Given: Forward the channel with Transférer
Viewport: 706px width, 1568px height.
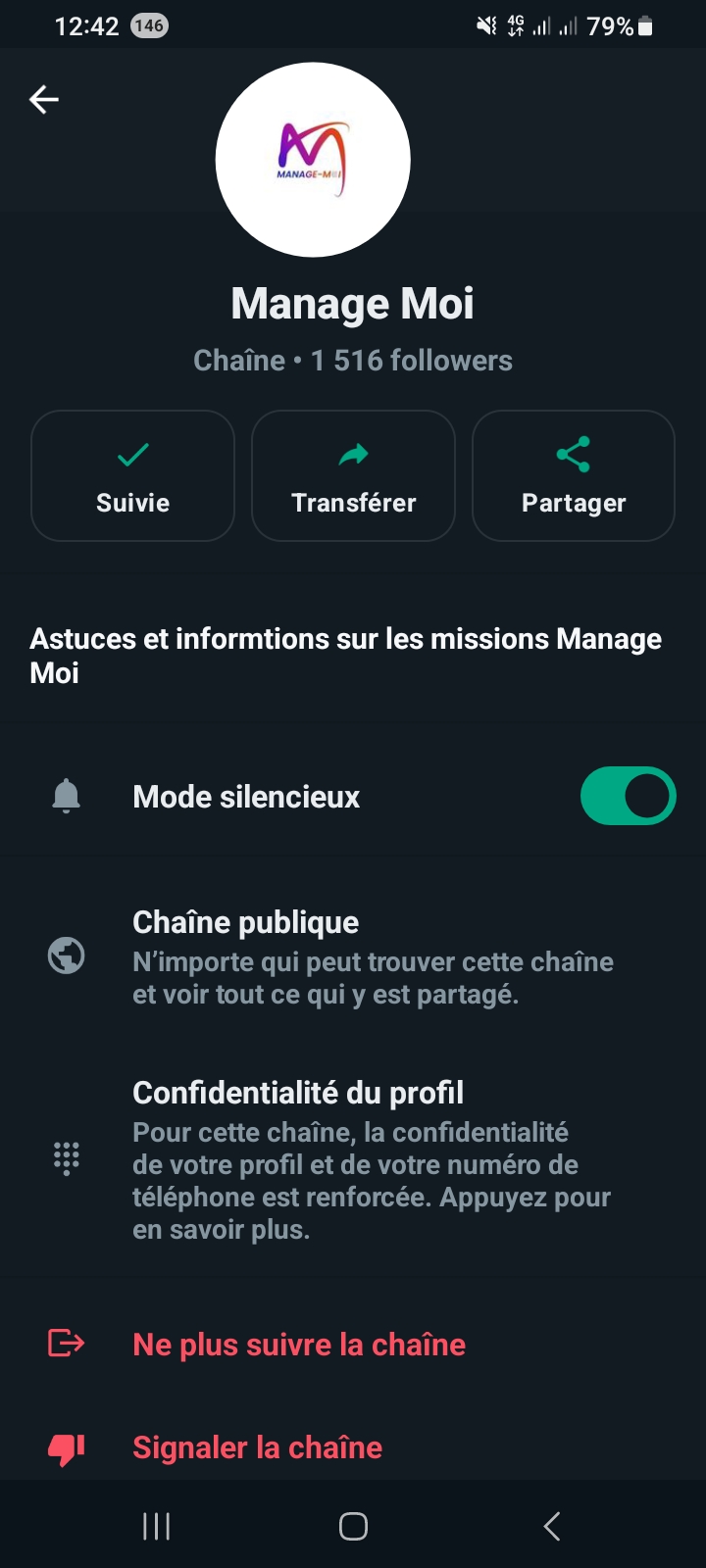Looking at the screenshot, I should tap(353, 476).
